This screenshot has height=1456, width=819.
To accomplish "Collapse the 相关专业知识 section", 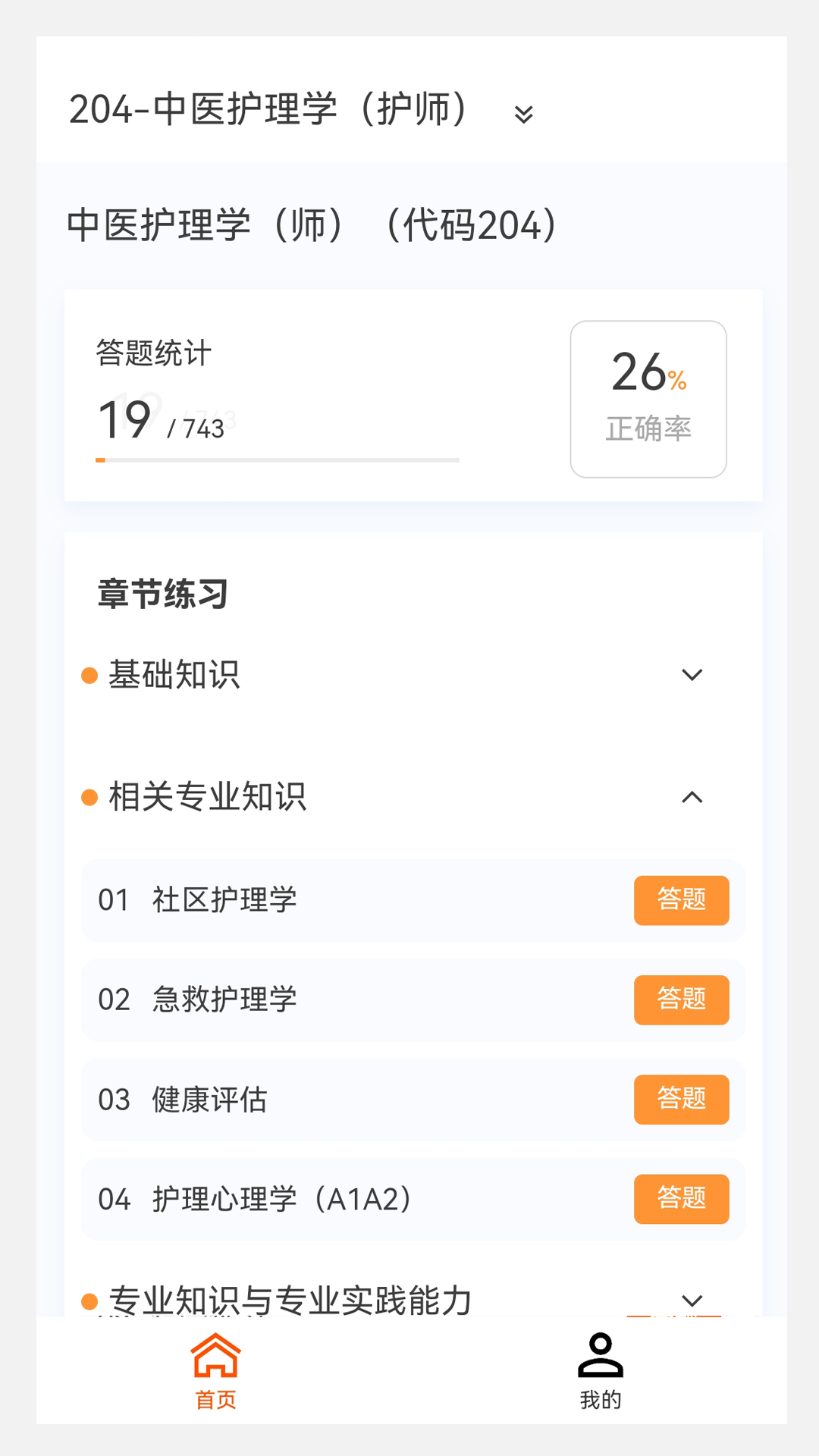I will click(x=692, y=797).
